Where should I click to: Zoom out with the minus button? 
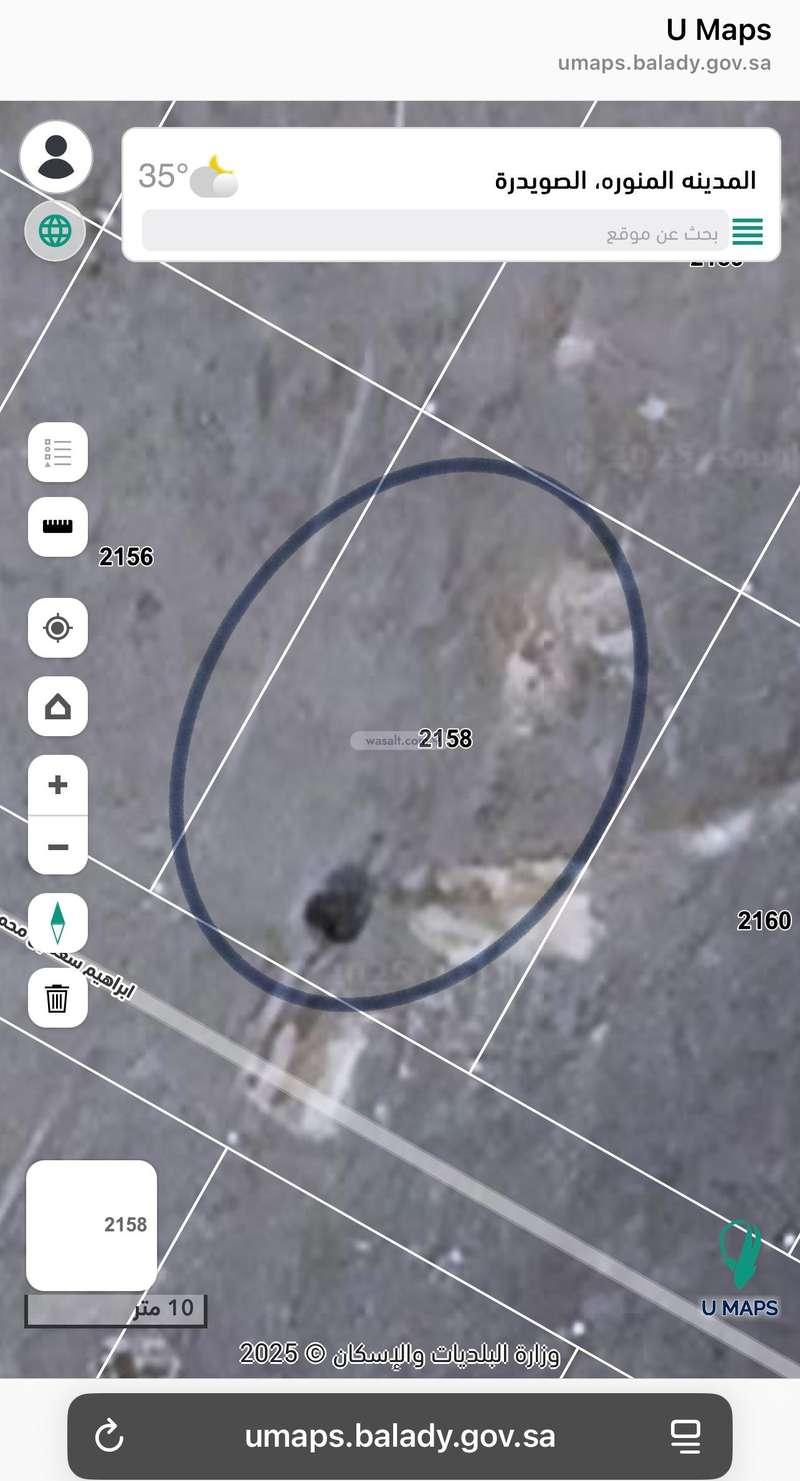click(x=58, y=848)
